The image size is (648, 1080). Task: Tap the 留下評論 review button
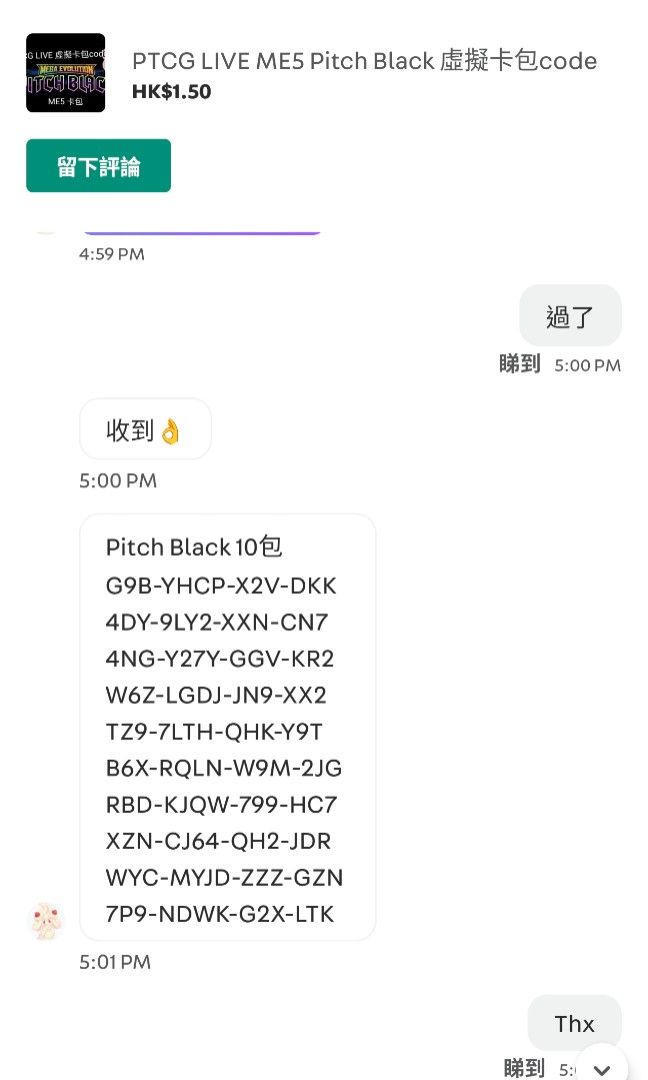pyautogui.click(x=98, y=166)
